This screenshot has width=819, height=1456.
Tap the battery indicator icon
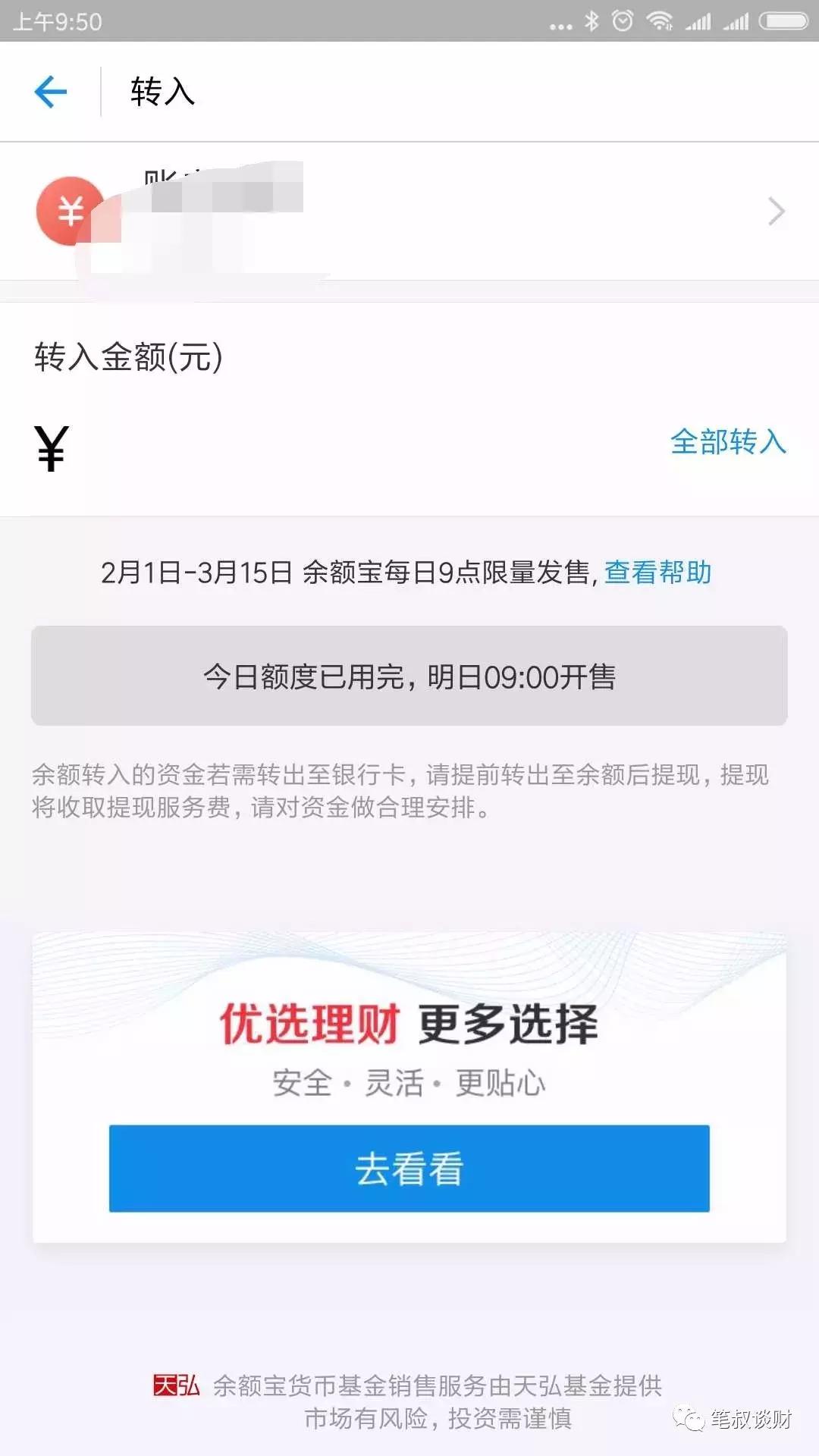pyautogui.click(x=785, y=22)
